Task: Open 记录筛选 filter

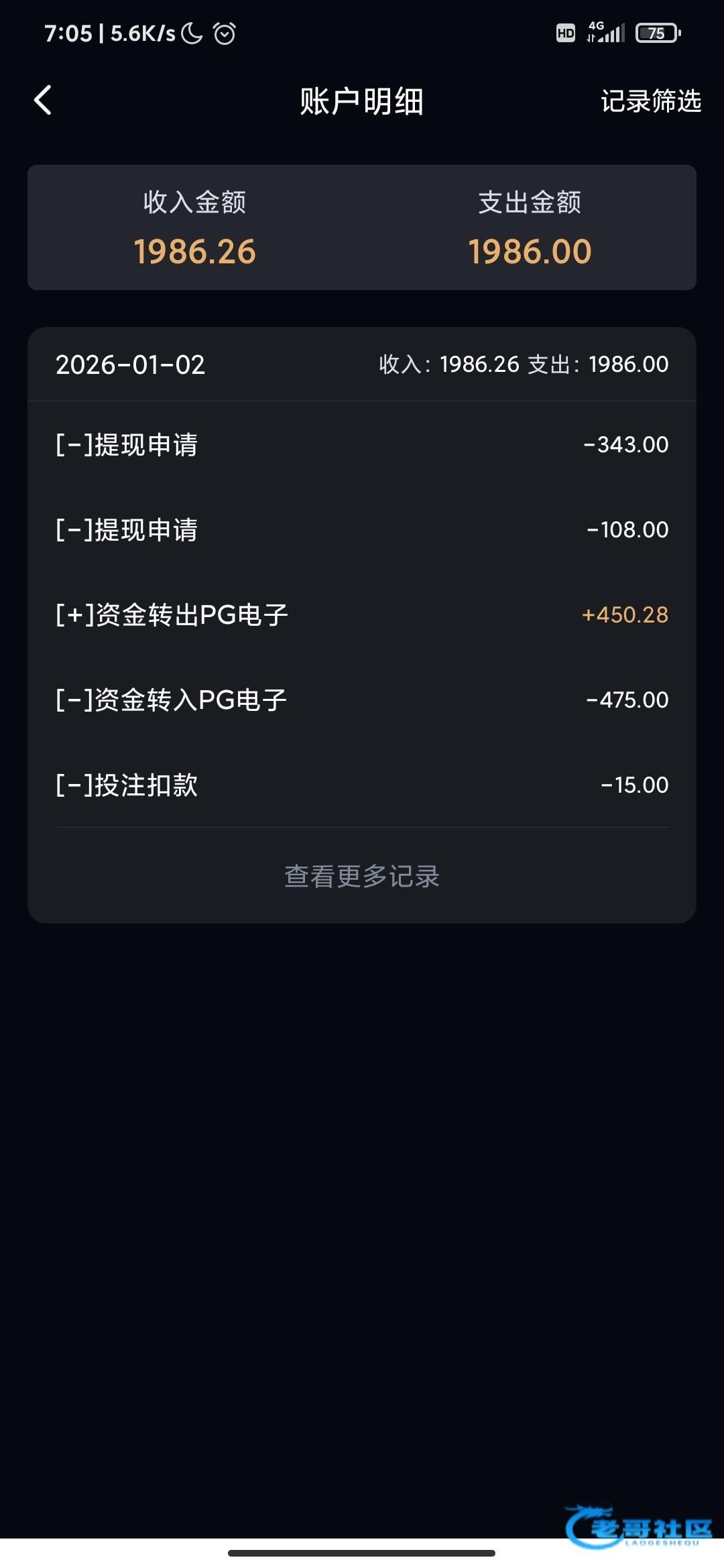Action: 650,101
